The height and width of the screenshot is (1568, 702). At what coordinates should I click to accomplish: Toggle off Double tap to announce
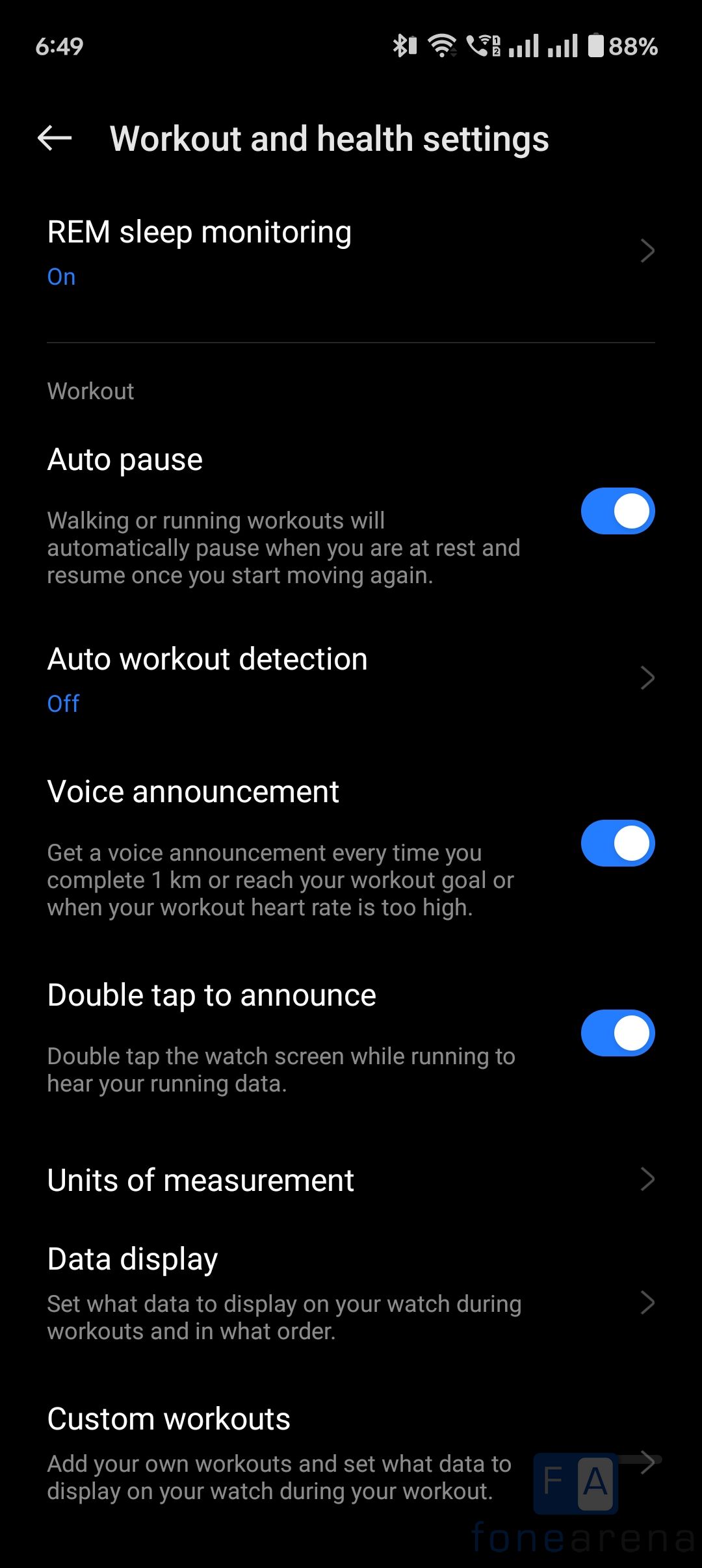pos(617,1033)
